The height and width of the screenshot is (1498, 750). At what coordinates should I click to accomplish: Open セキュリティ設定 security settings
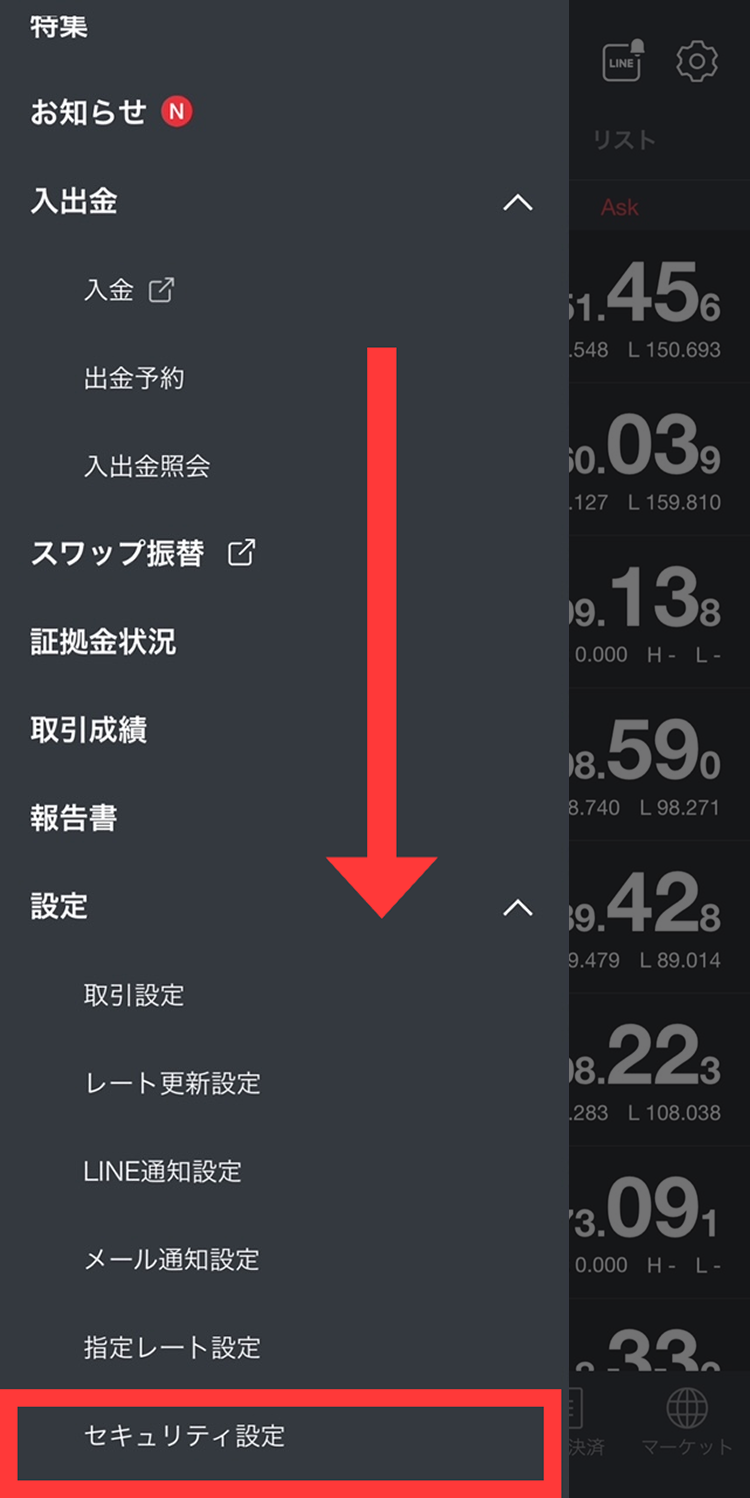[x=184, y=1437]
